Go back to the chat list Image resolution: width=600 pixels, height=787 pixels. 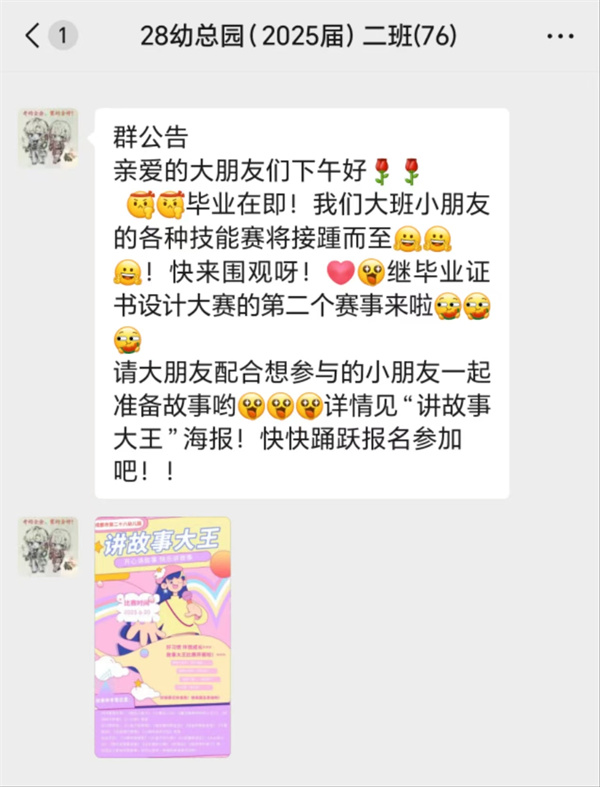tap(35, 37)
